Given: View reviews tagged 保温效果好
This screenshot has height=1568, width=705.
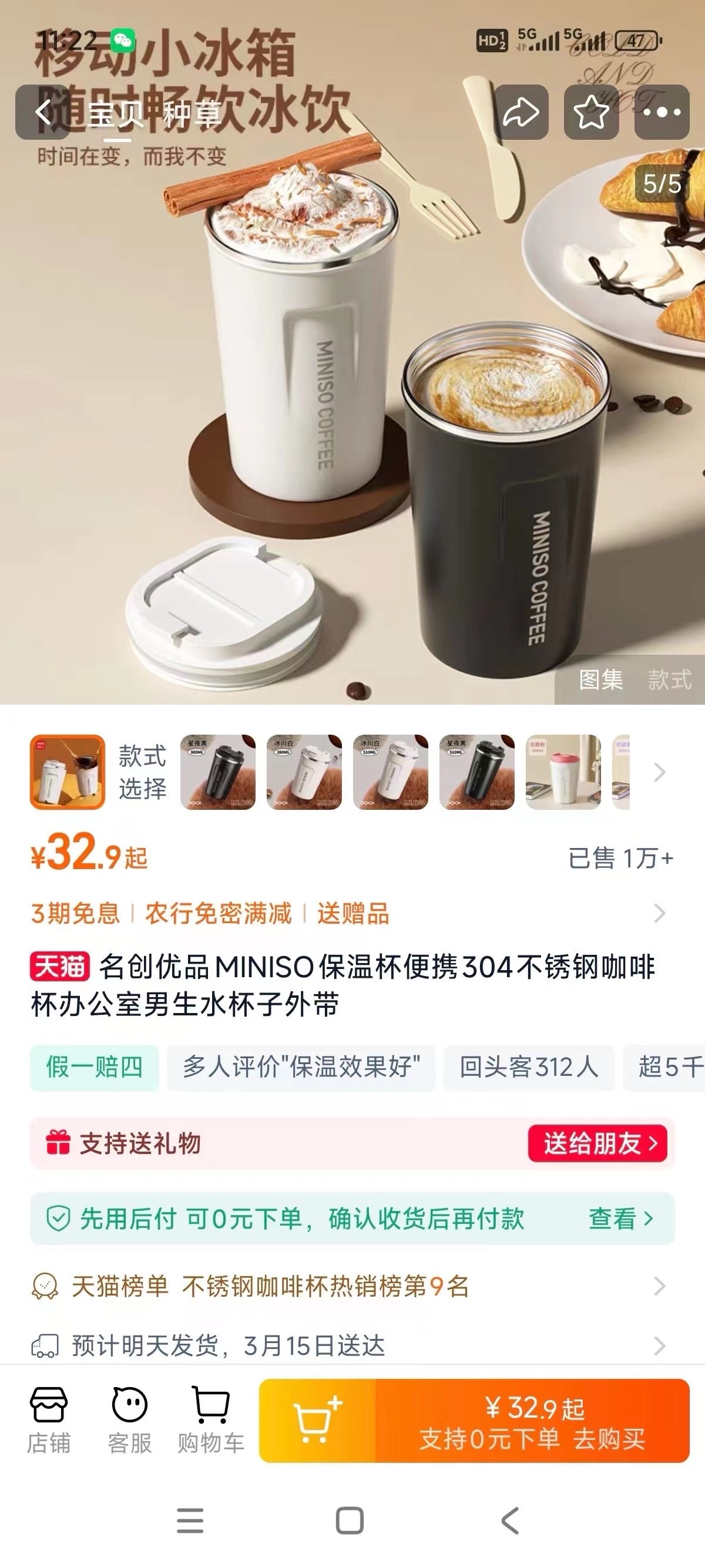Looking at the screenshot, I should (301, 1068).
